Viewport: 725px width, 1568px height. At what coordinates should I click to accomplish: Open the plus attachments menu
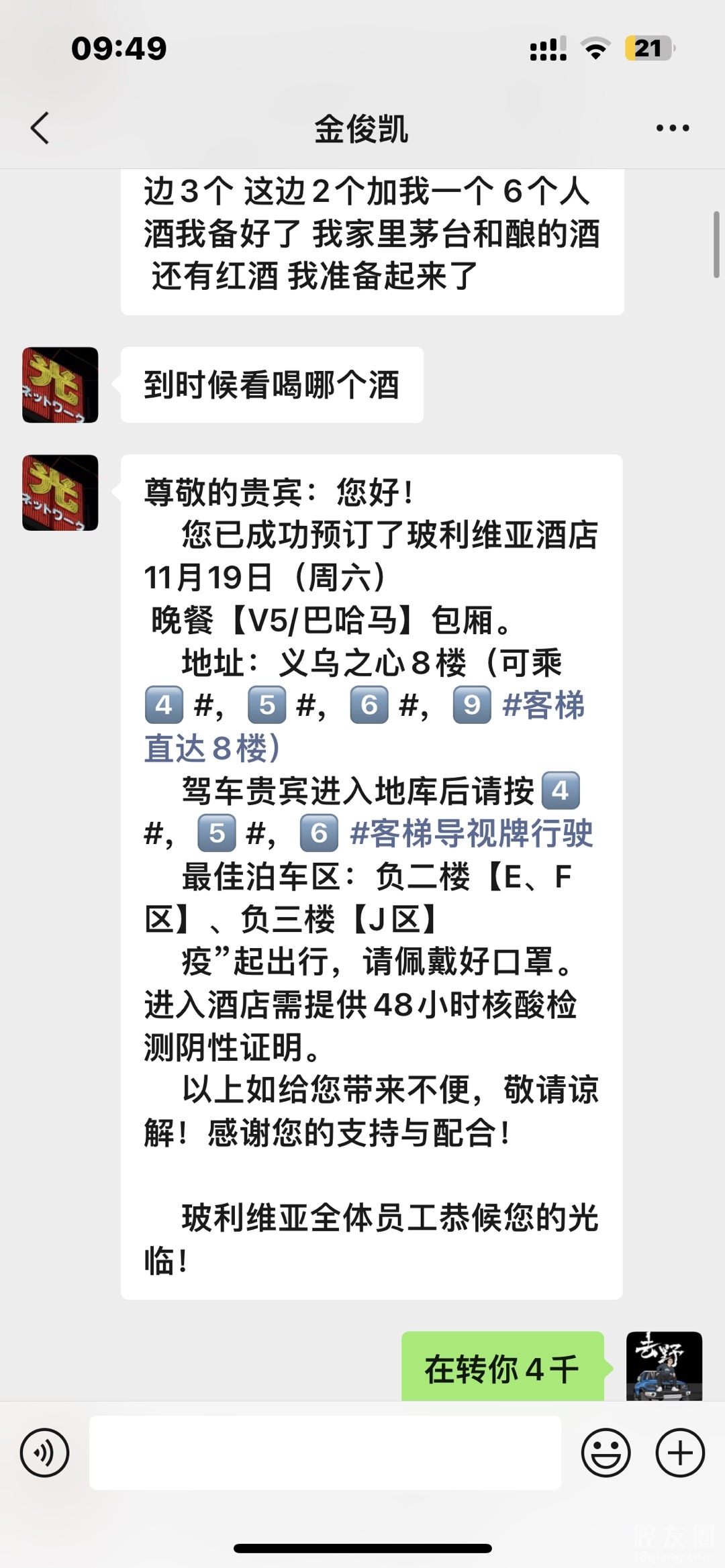(680, 1453)
